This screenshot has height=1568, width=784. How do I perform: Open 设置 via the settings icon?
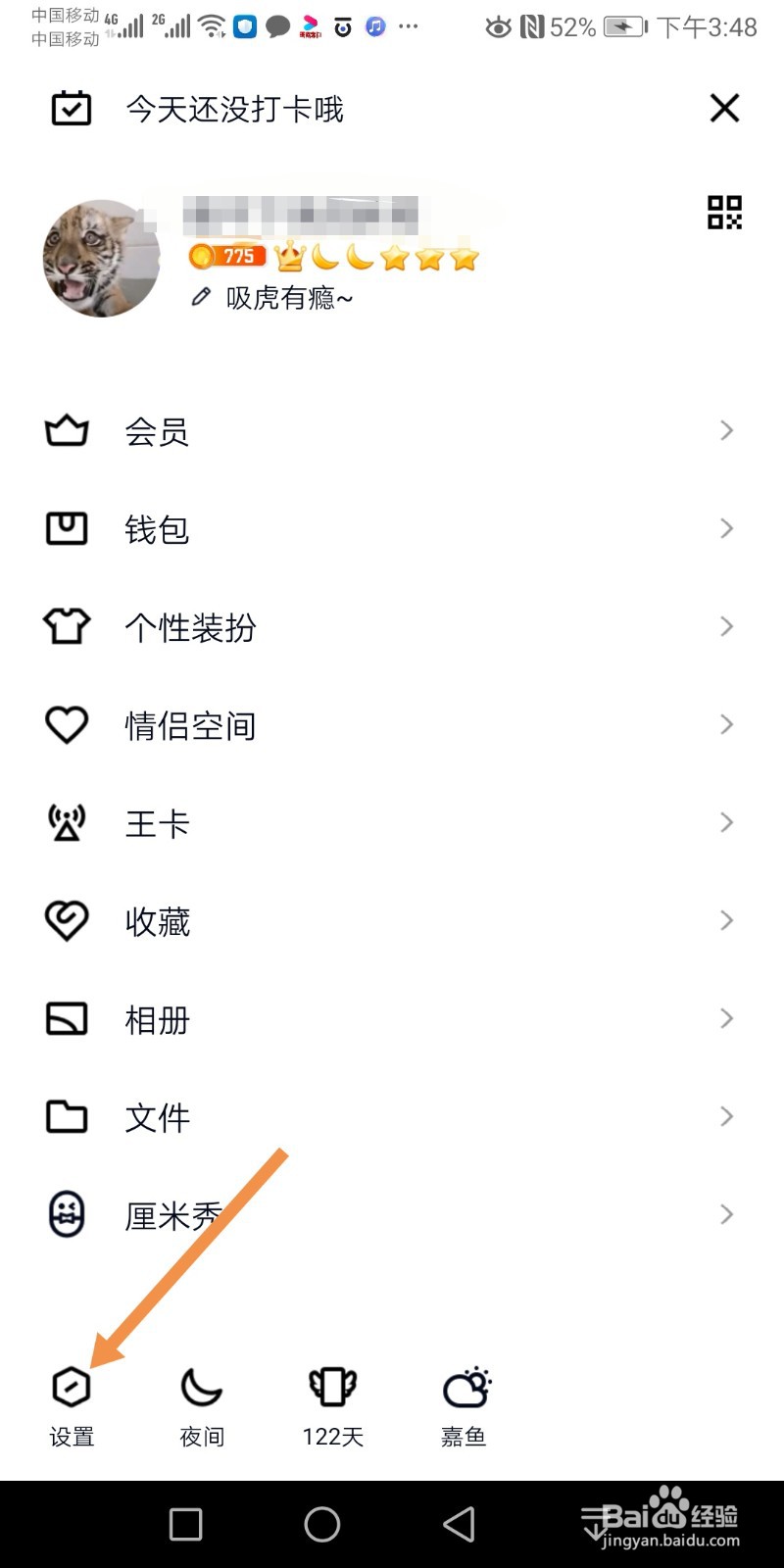tap(71, 1386)
